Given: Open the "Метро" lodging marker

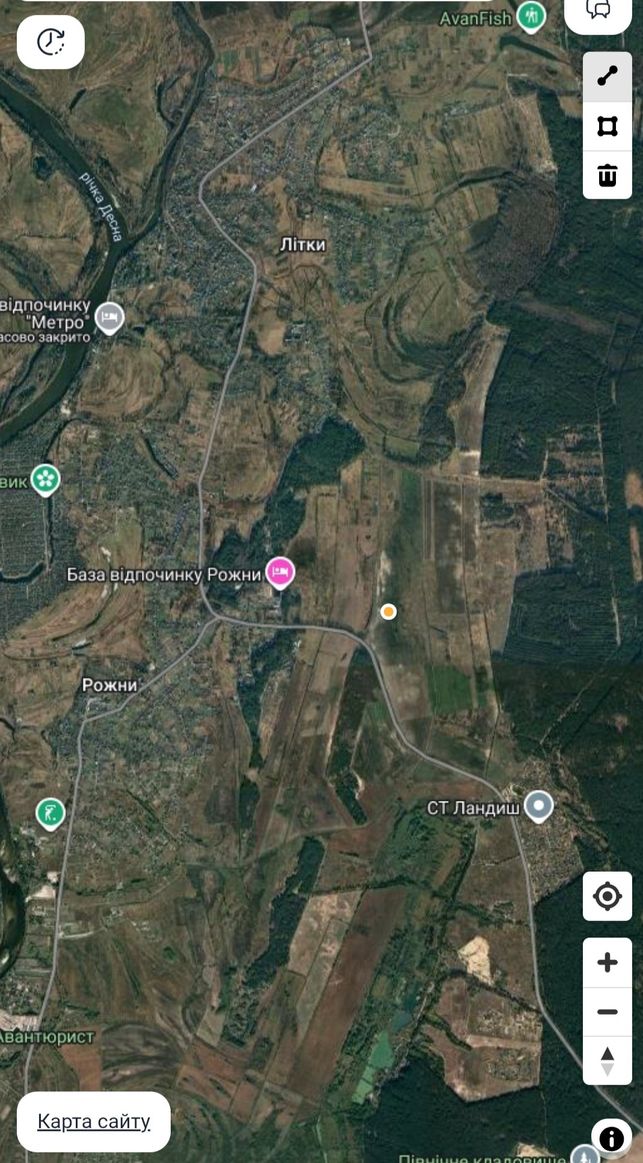Looking at the screenshot, I should [x=110, y=317].
